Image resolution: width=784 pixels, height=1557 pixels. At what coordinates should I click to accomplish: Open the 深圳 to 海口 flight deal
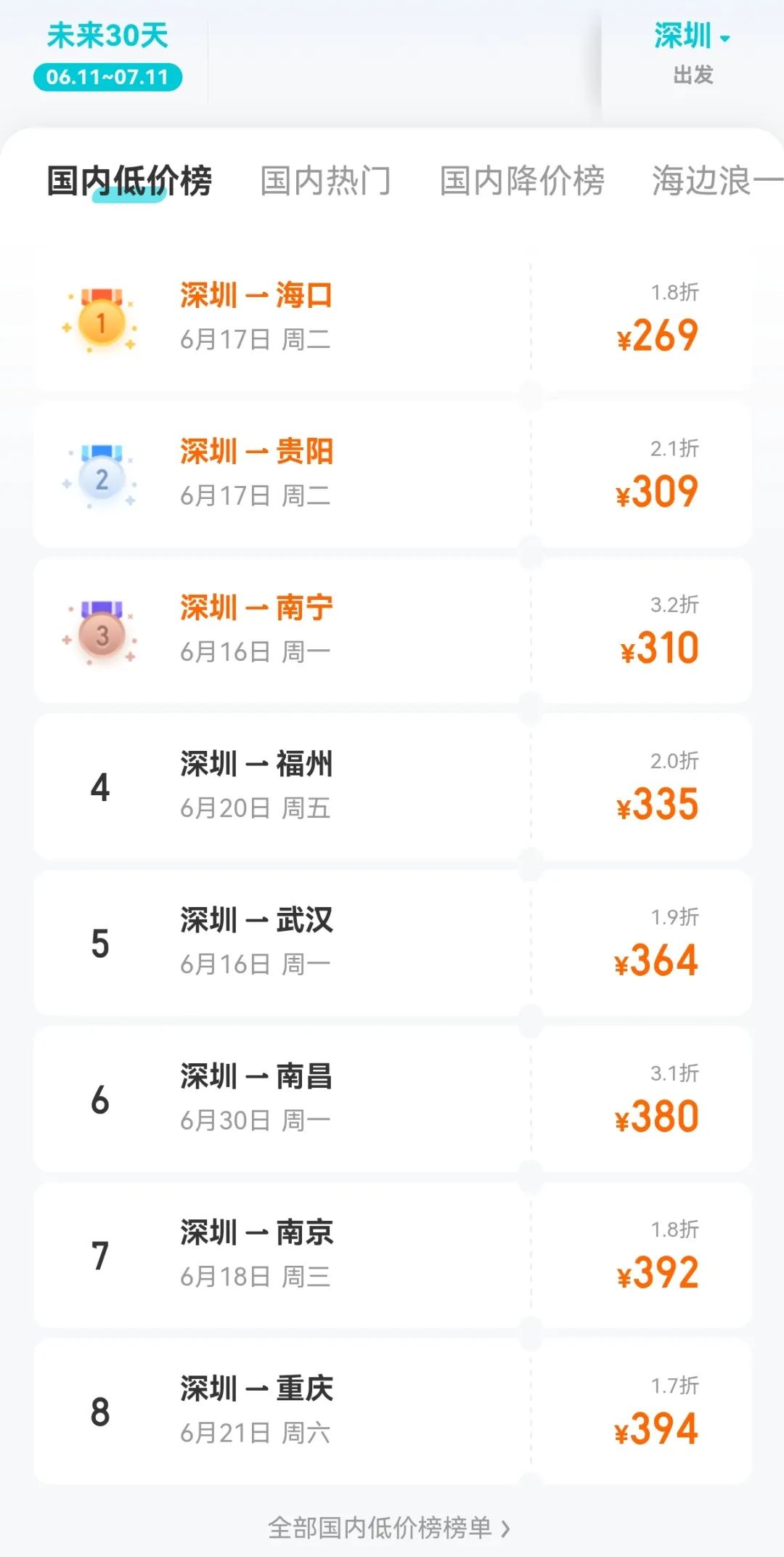point(392,317)
